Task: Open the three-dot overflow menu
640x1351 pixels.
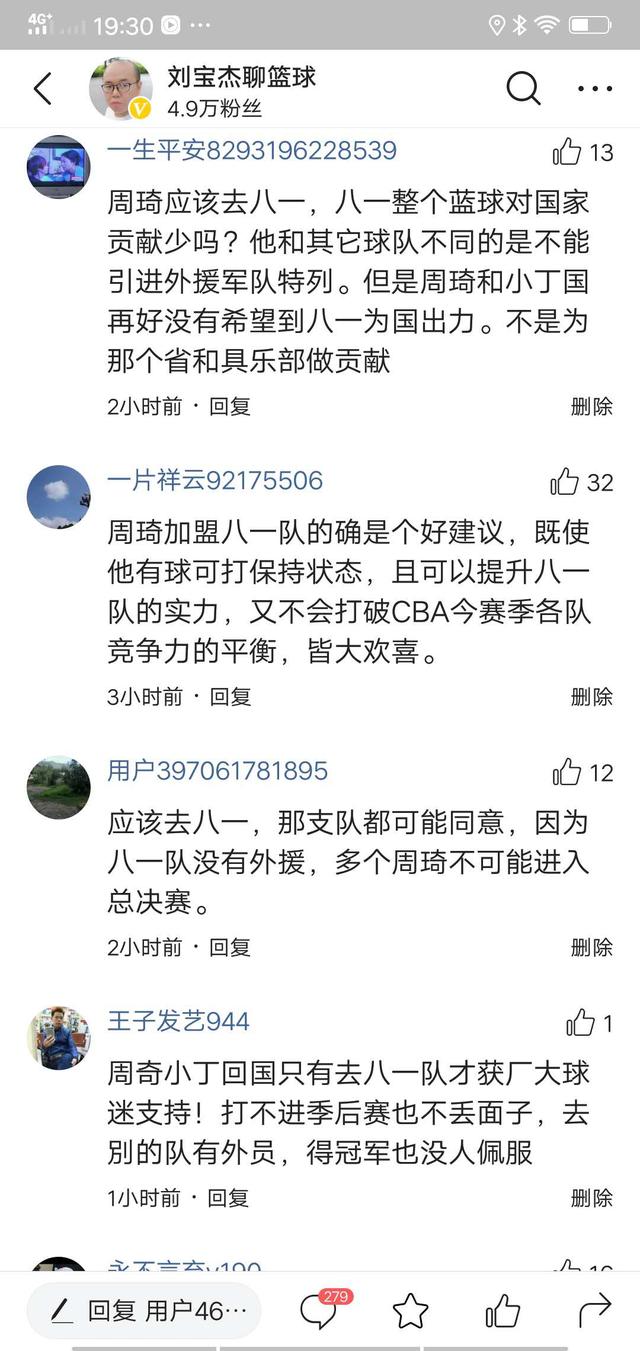Action: (x=595, y=89)
